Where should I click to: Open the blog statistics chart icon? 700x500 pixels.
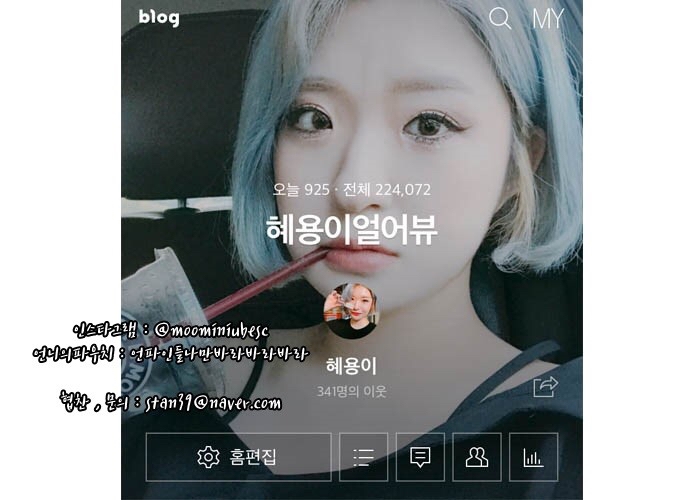tap(533, 457)
